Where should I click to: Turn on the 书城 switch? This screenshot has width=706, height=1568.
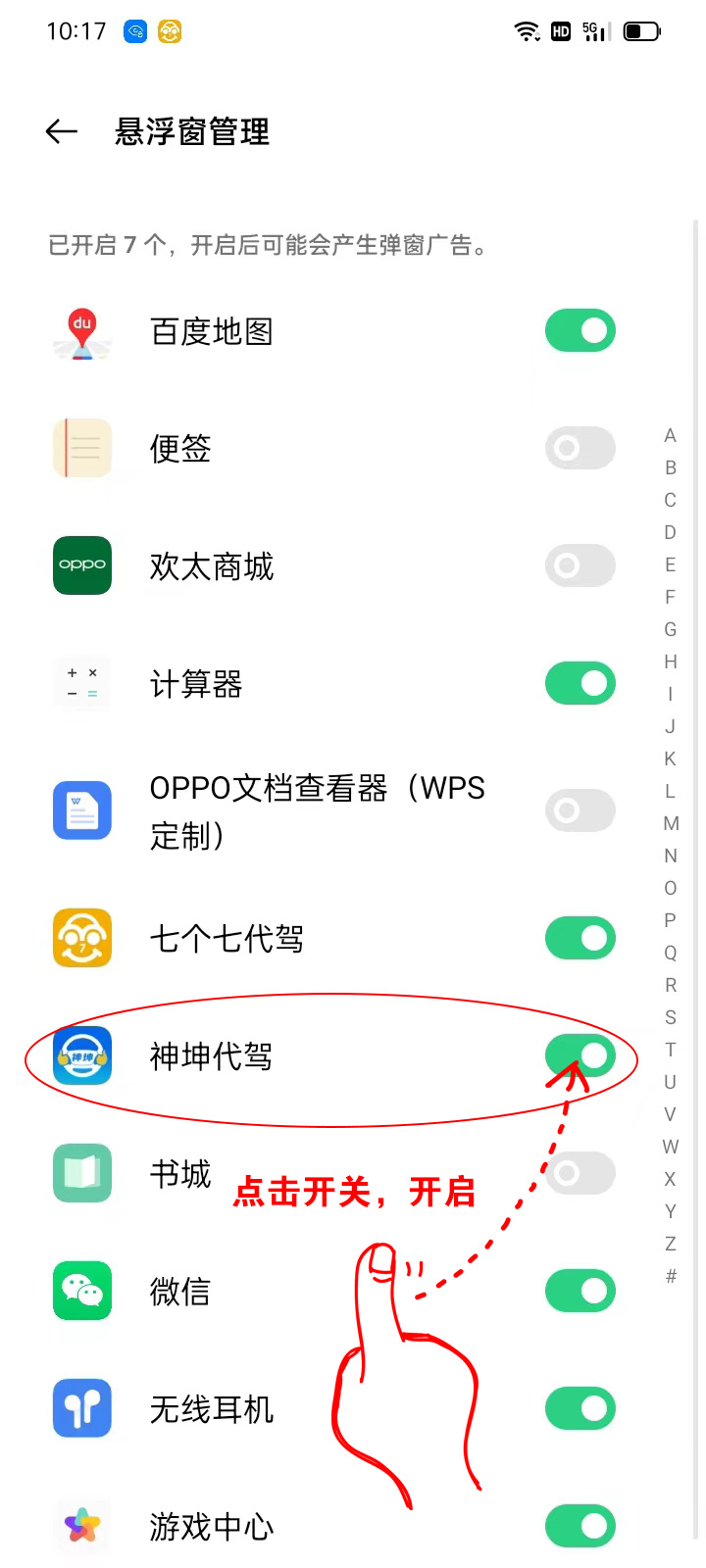click(580, 1174)
